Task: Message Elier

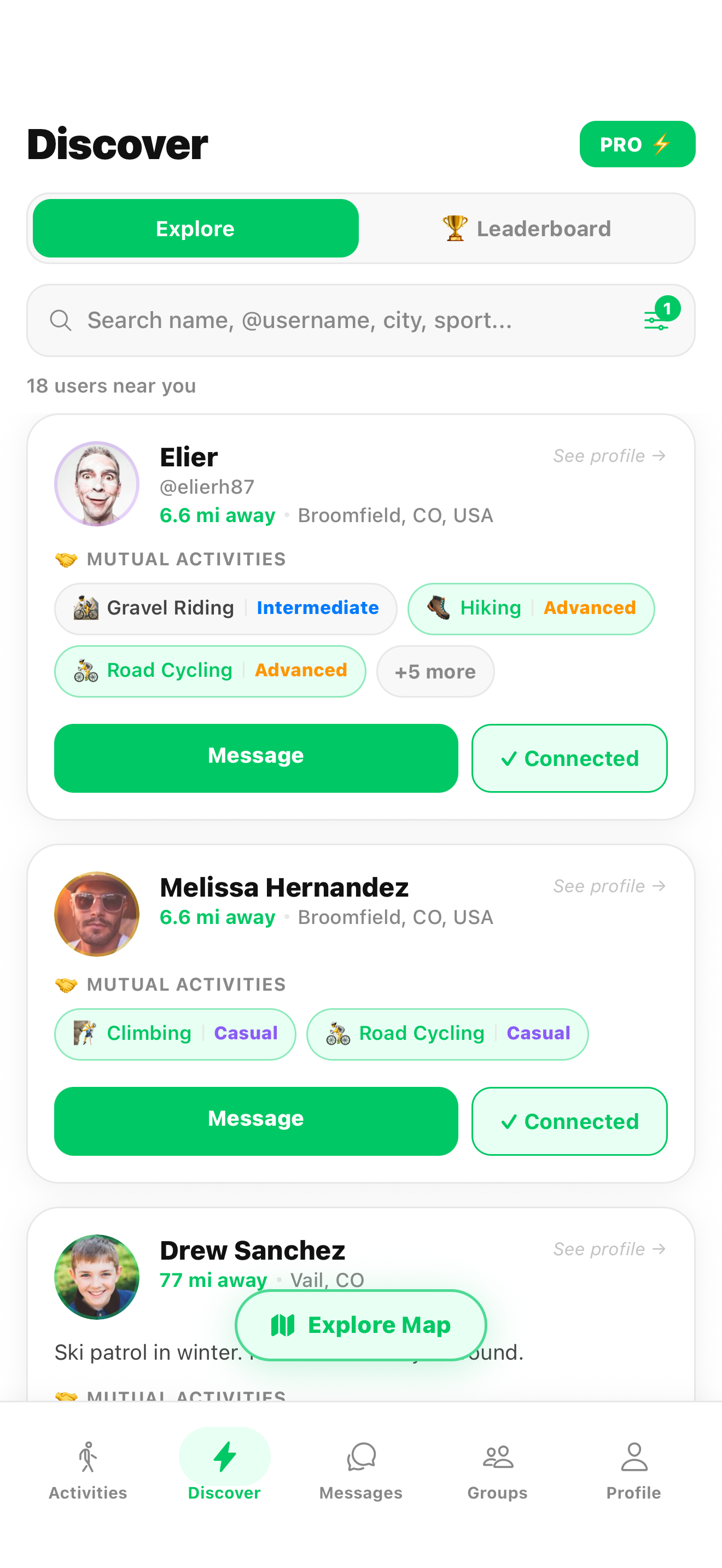Action: pos(255,757)
